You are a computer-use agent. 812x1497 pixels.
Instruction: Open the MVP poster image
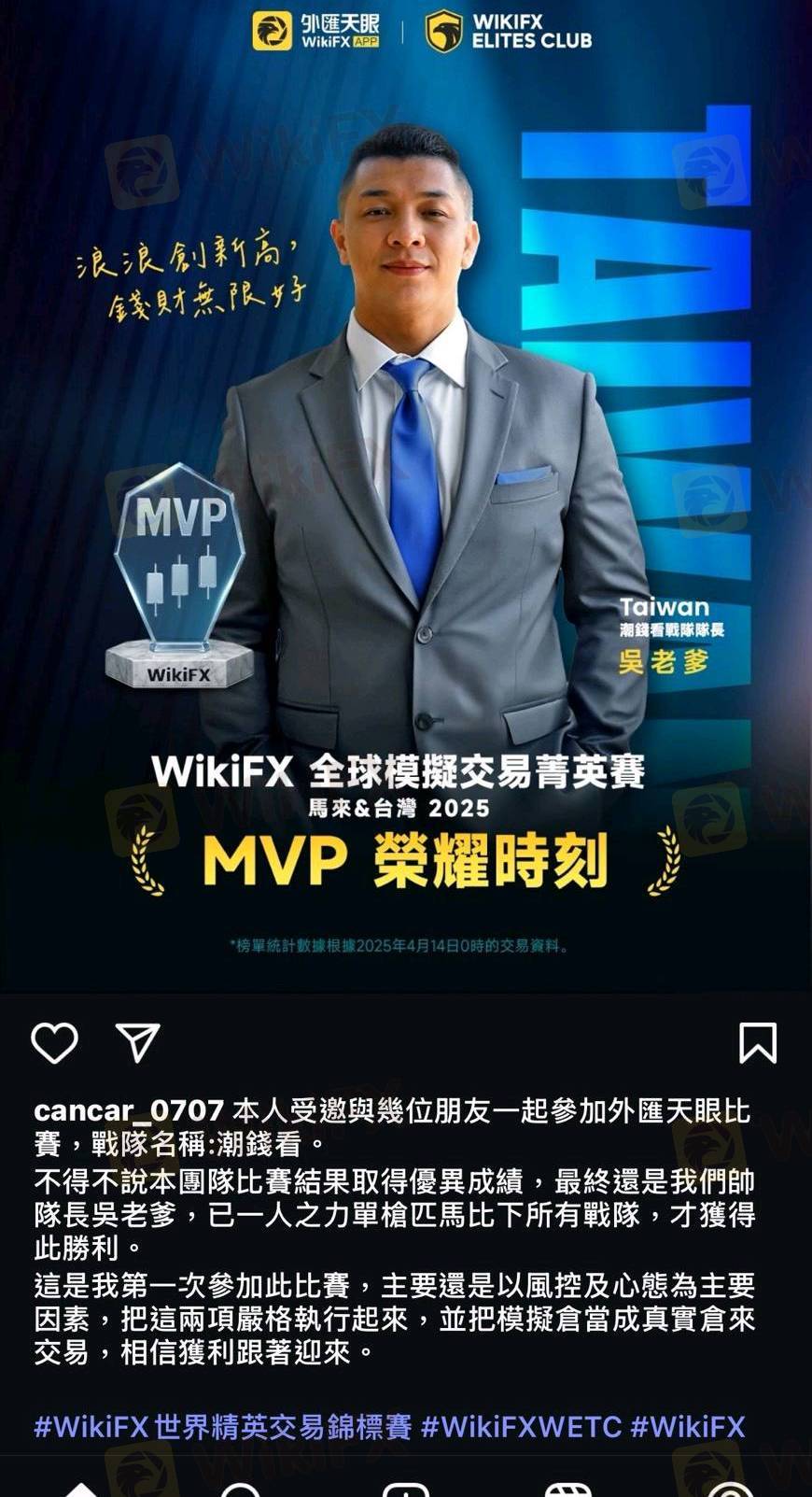pos(406,495)
